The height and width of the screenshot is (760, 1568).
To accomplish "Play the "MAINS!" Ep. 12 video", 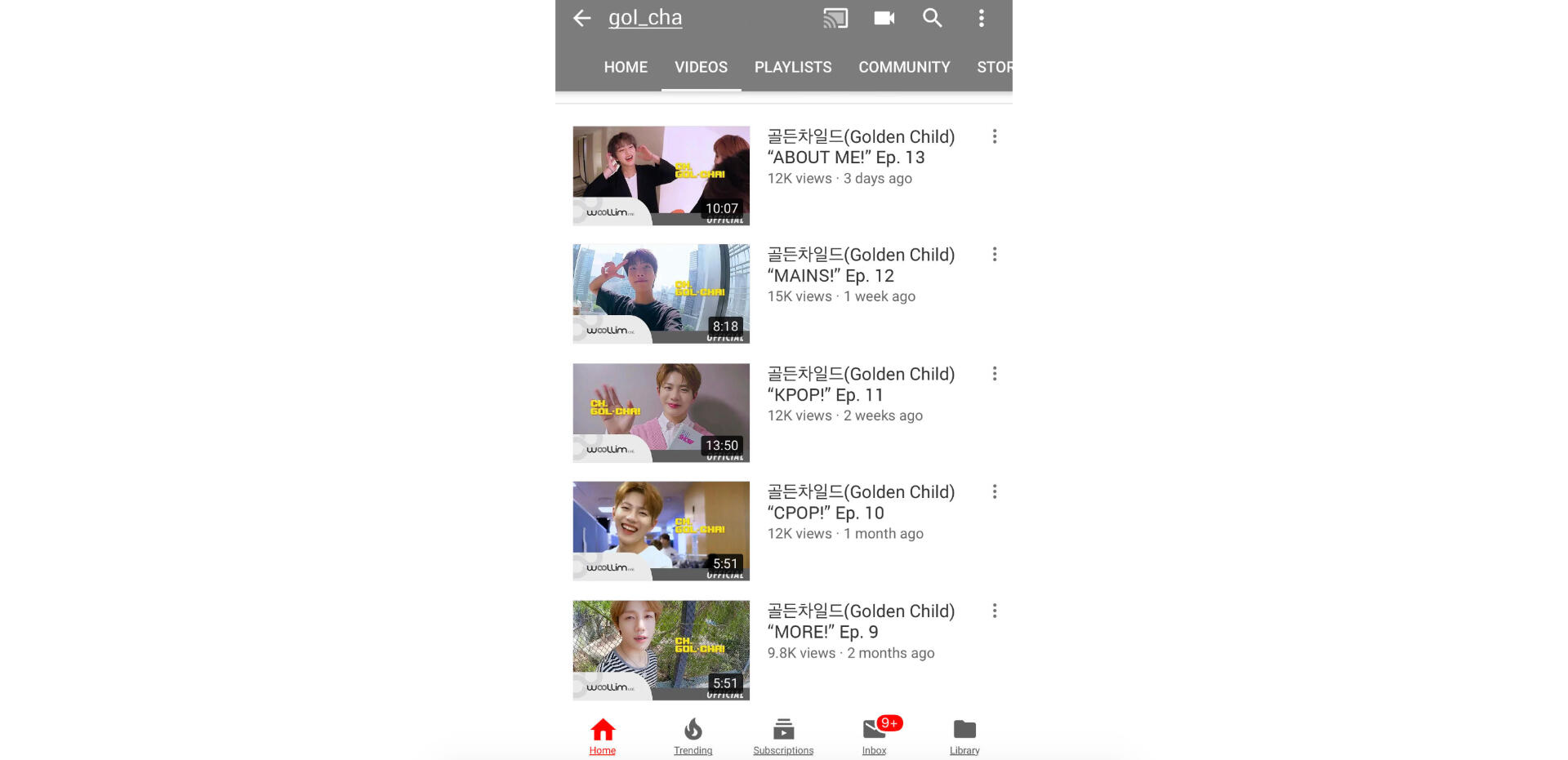I will [x=661, y=294].
